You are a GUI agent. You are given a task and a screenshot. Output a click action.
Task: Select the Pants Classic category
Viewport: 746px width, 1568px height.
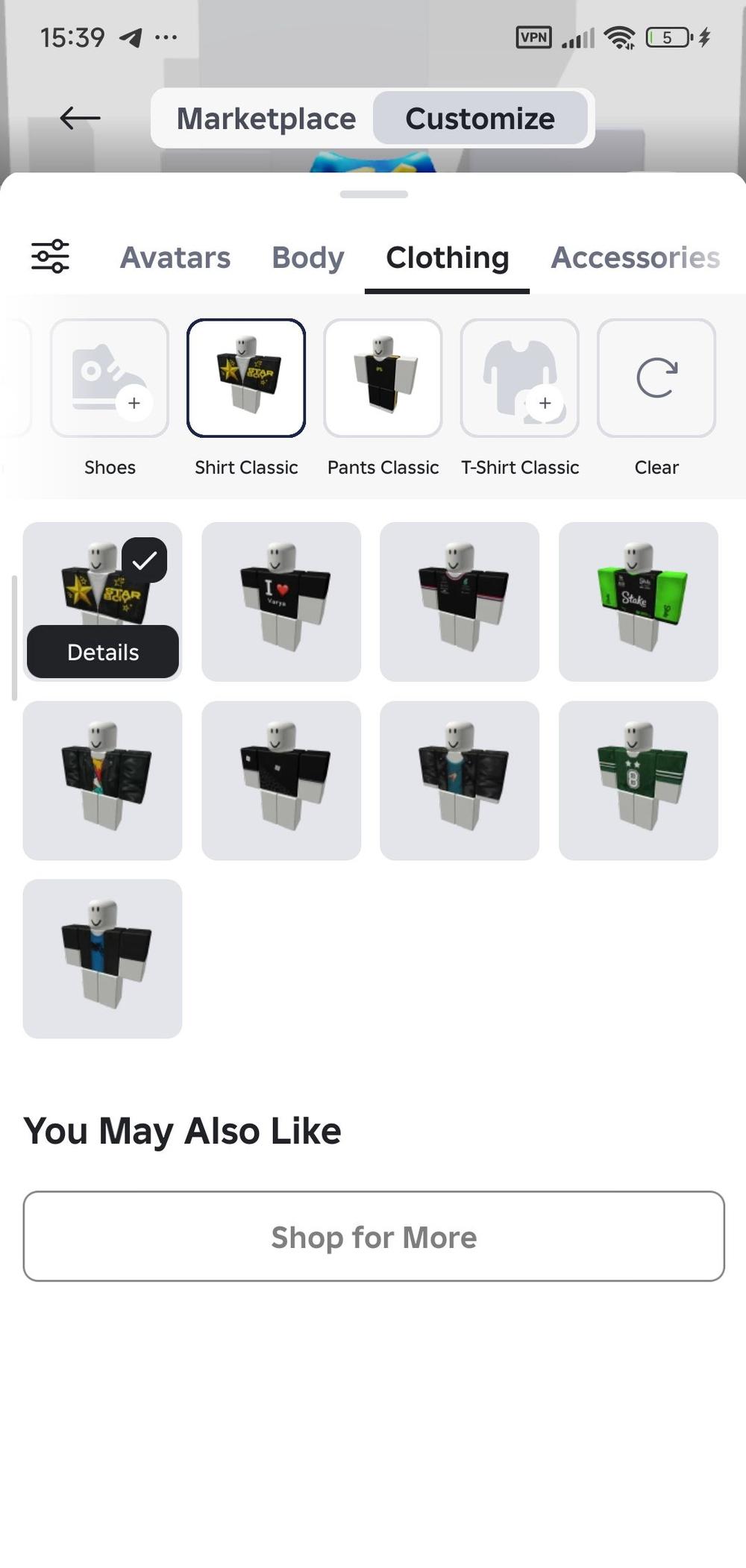pyautogui.click(x=383, y=378)
